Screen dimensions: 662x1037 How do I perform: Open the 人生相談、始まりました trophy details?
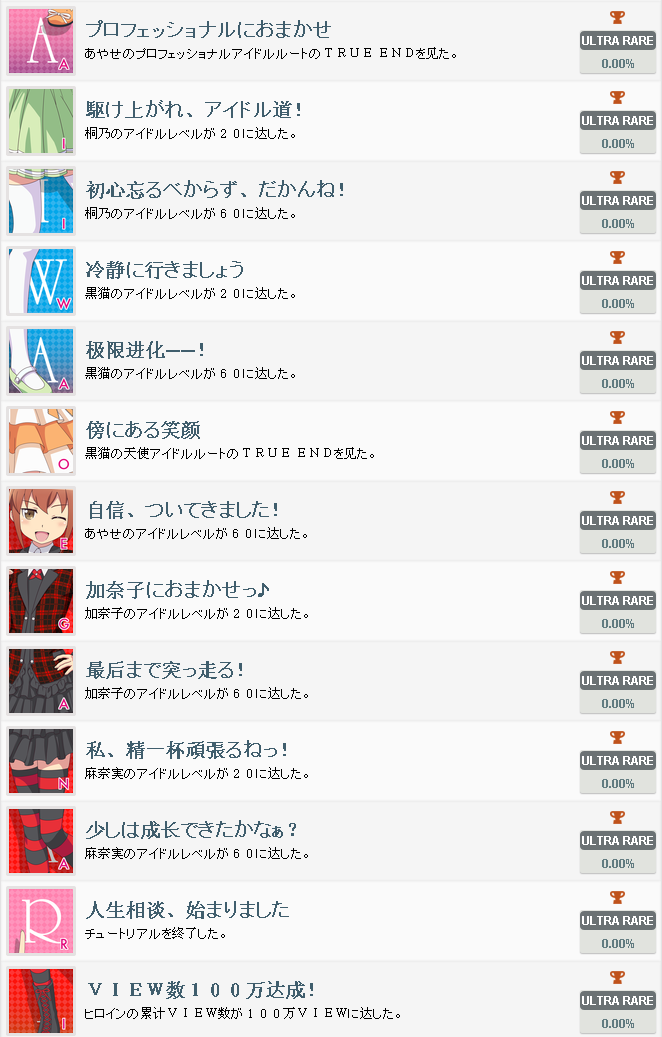click(187, 910)
